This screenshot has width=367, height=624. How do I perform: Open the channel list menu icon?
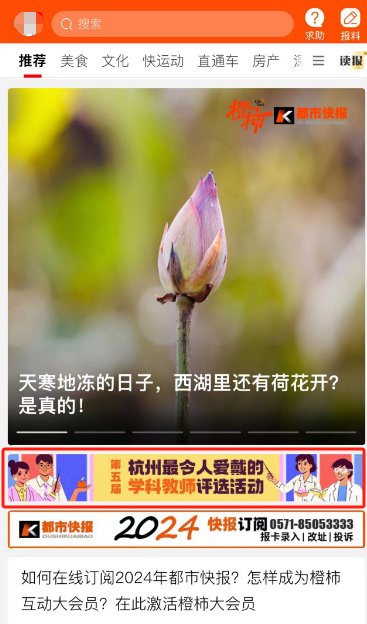(318, 61)
